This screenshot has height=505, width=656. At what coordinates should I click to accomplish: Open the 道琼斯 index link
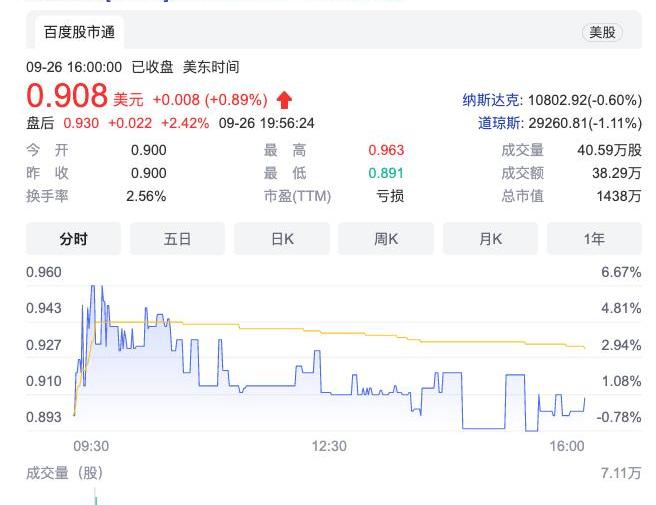[499, 123]
